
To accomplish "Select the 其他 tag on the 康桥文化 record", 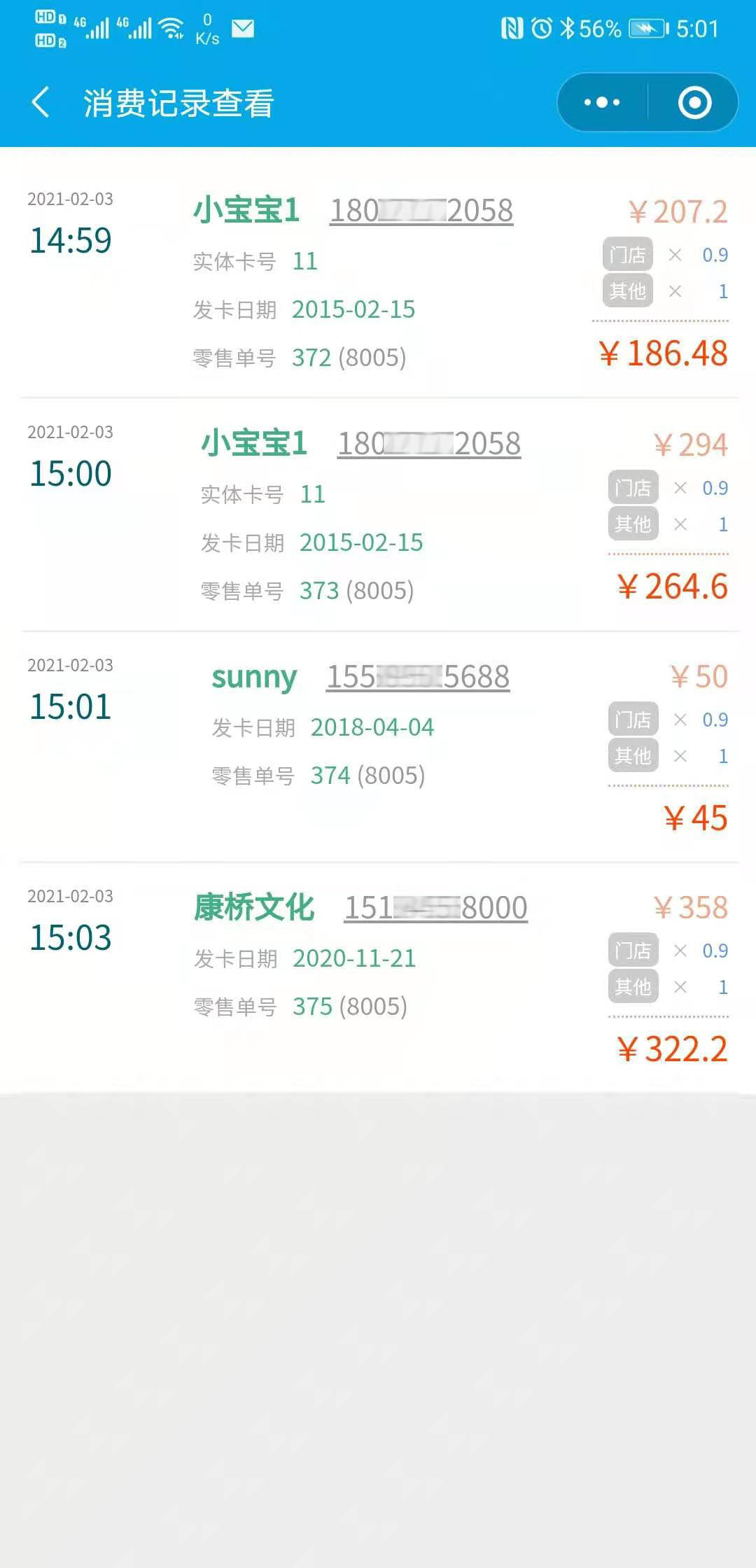I will [632, 987].
